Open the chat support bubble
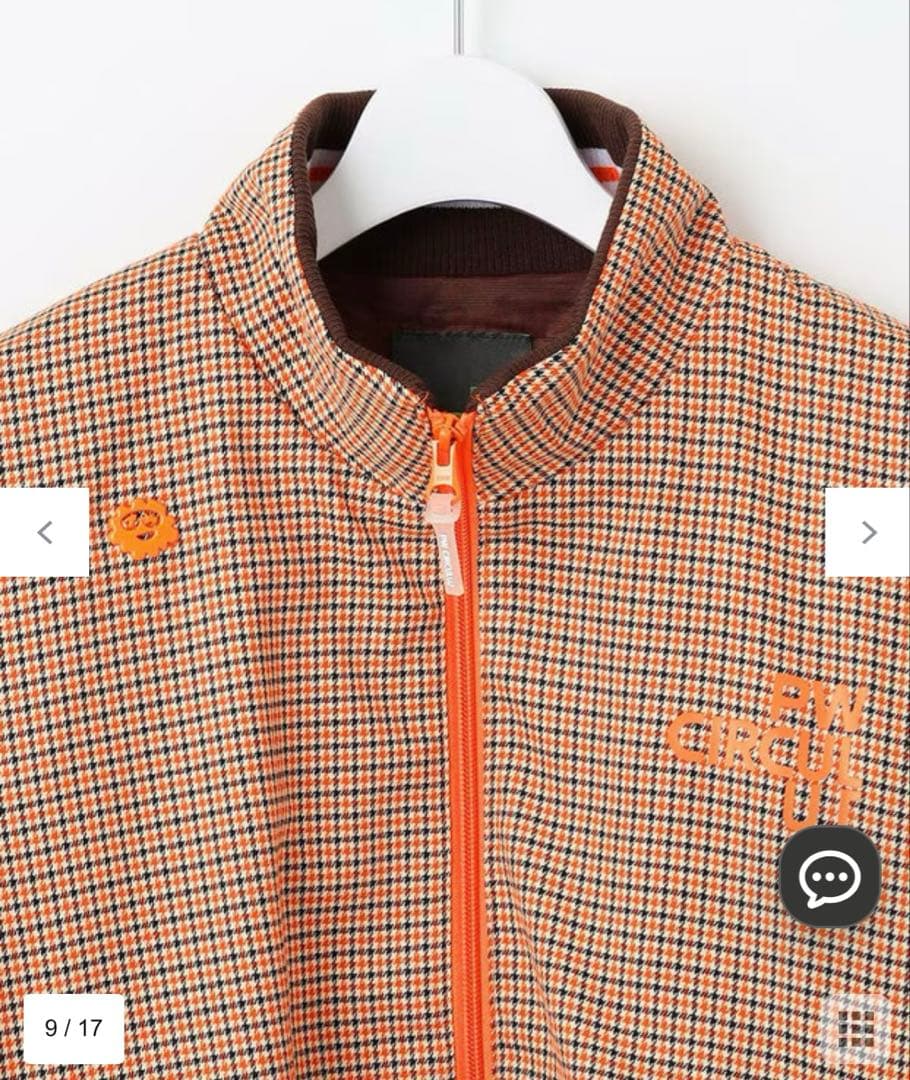Screen dimensions: 910x1080 tap(829, 877)
